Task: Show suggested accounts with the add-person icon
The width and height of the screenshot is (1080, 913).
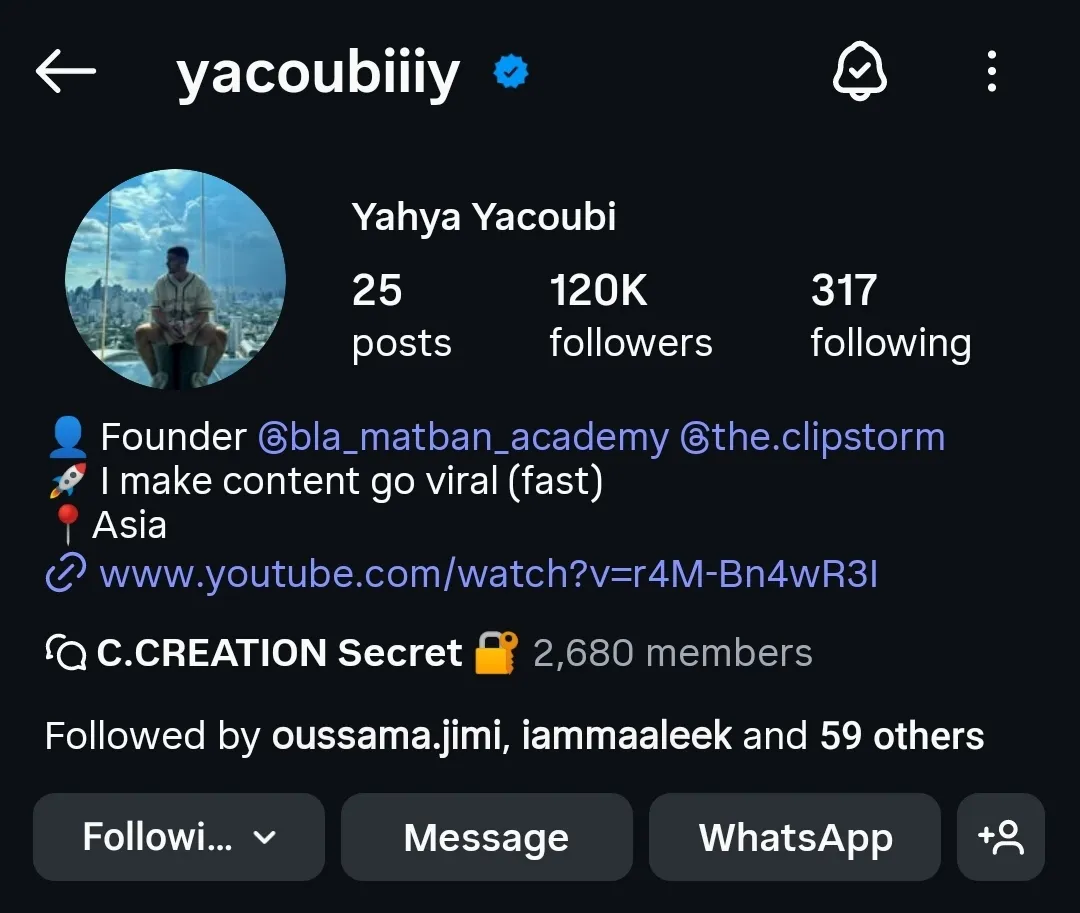Action: (x=1001, y=837)
